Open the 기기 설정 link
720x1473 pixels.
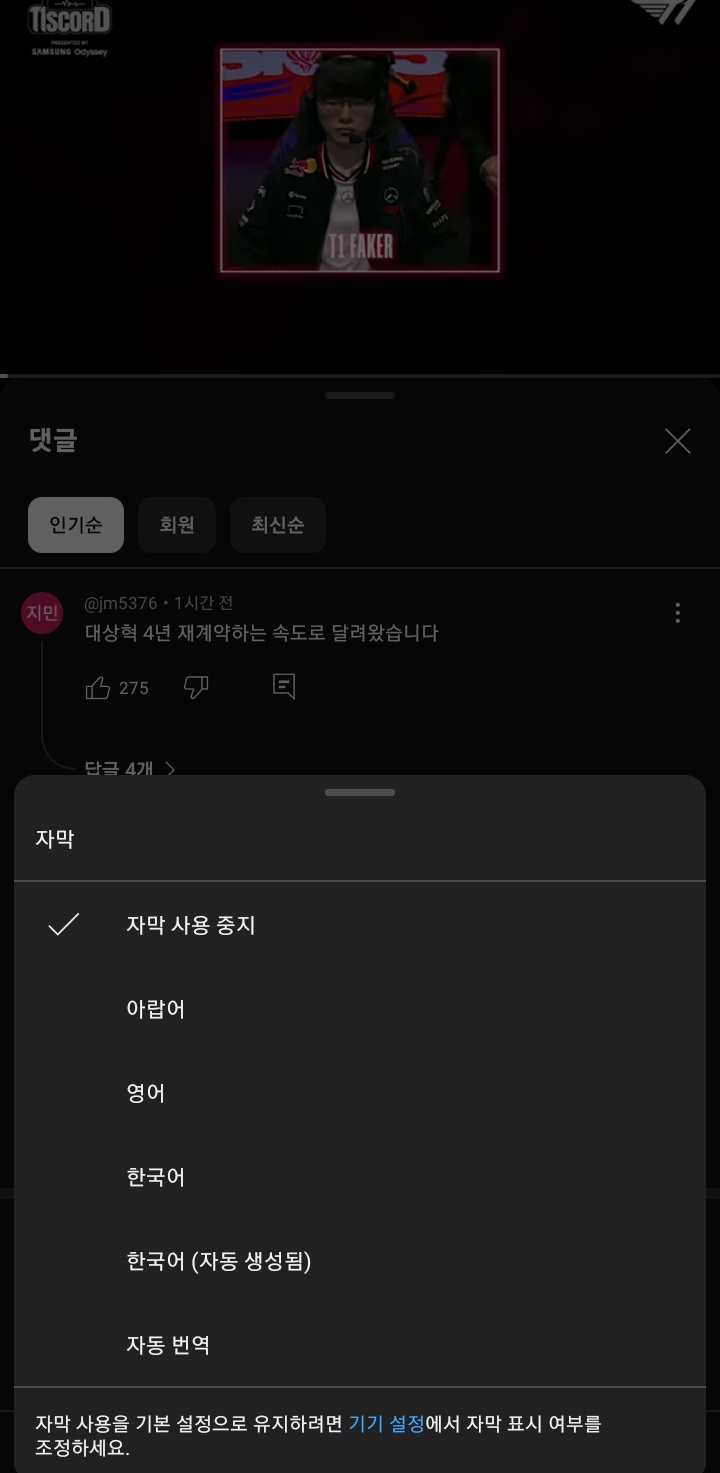pos(386,1424)
